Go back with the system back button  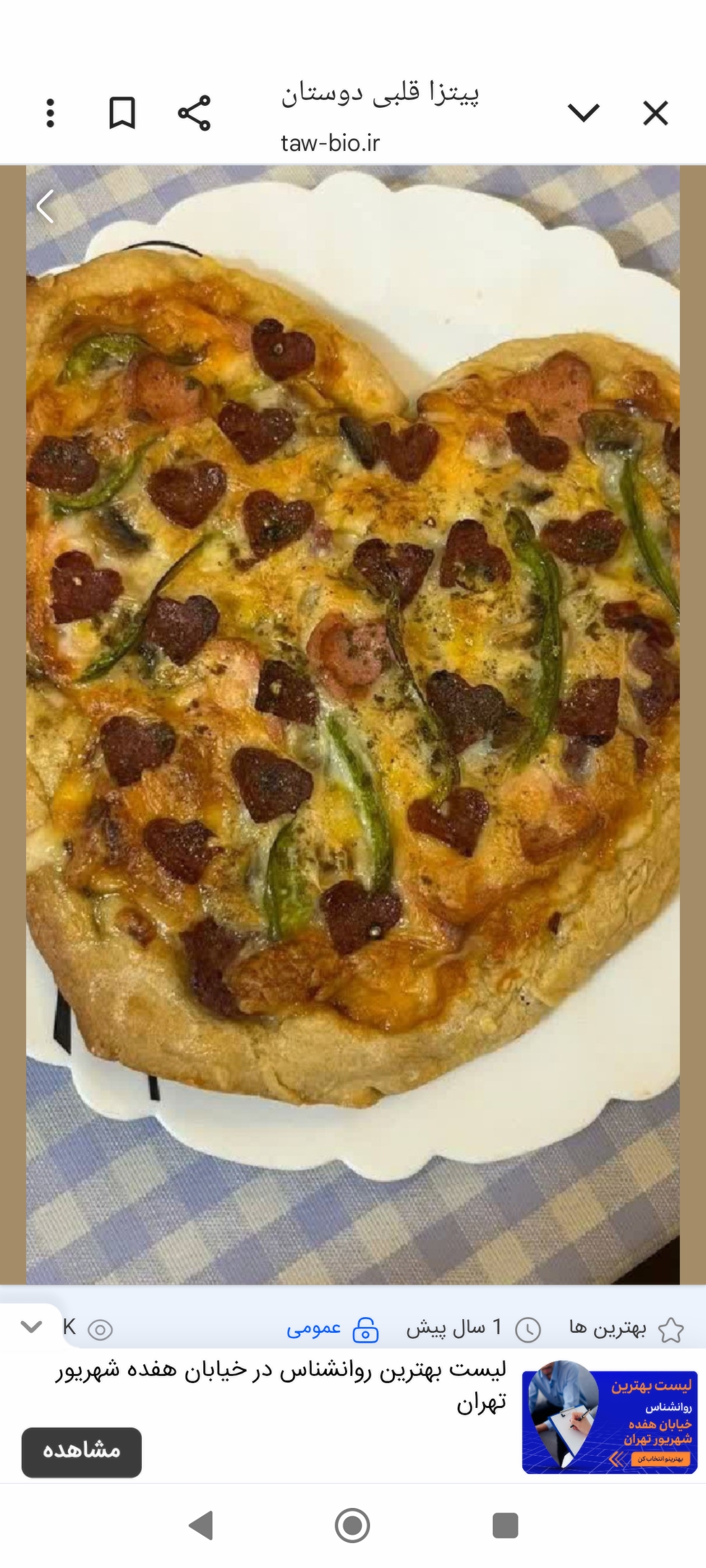coord(201,1526)
